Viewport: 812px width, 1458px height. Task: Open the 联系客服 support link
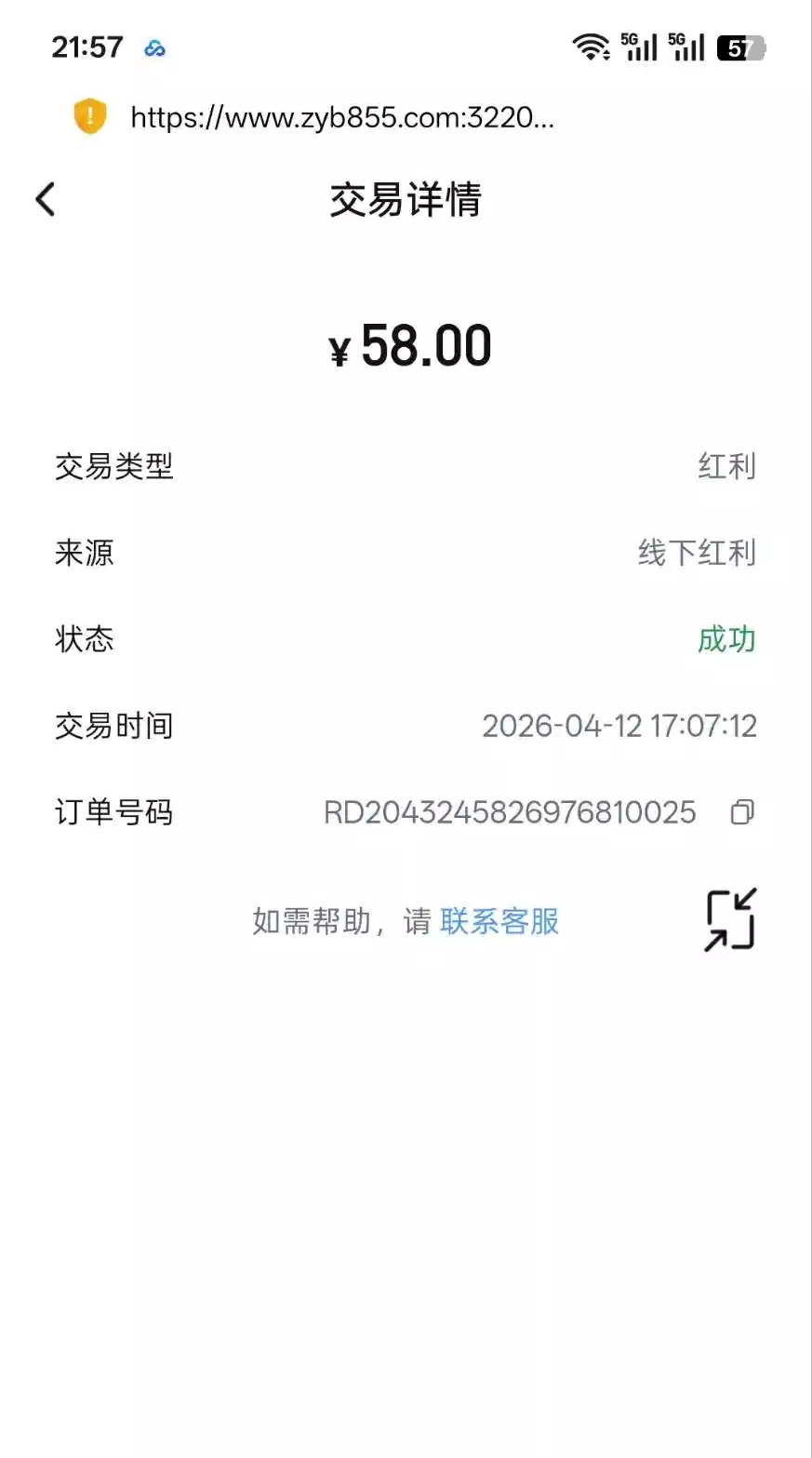click(499, 921)
